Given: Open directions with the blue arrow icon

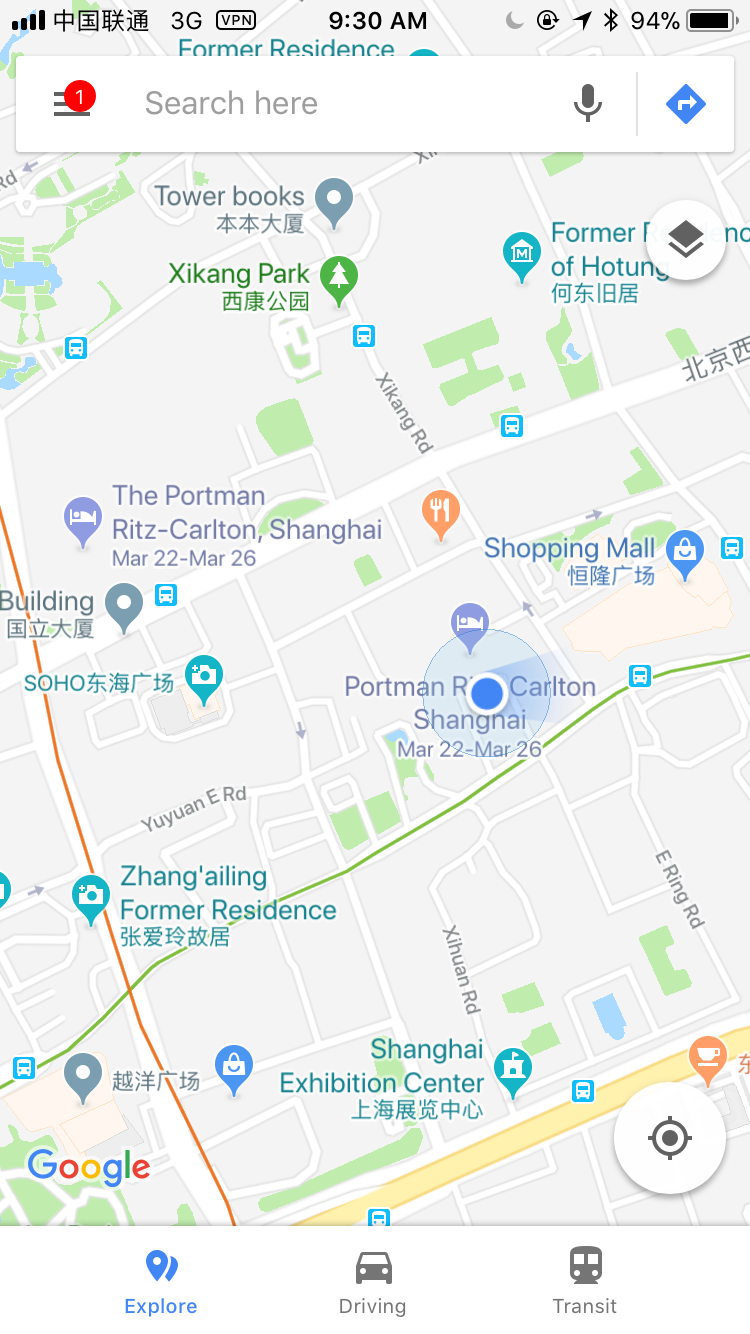Looking at the screenshot, I should pos(686,104).
